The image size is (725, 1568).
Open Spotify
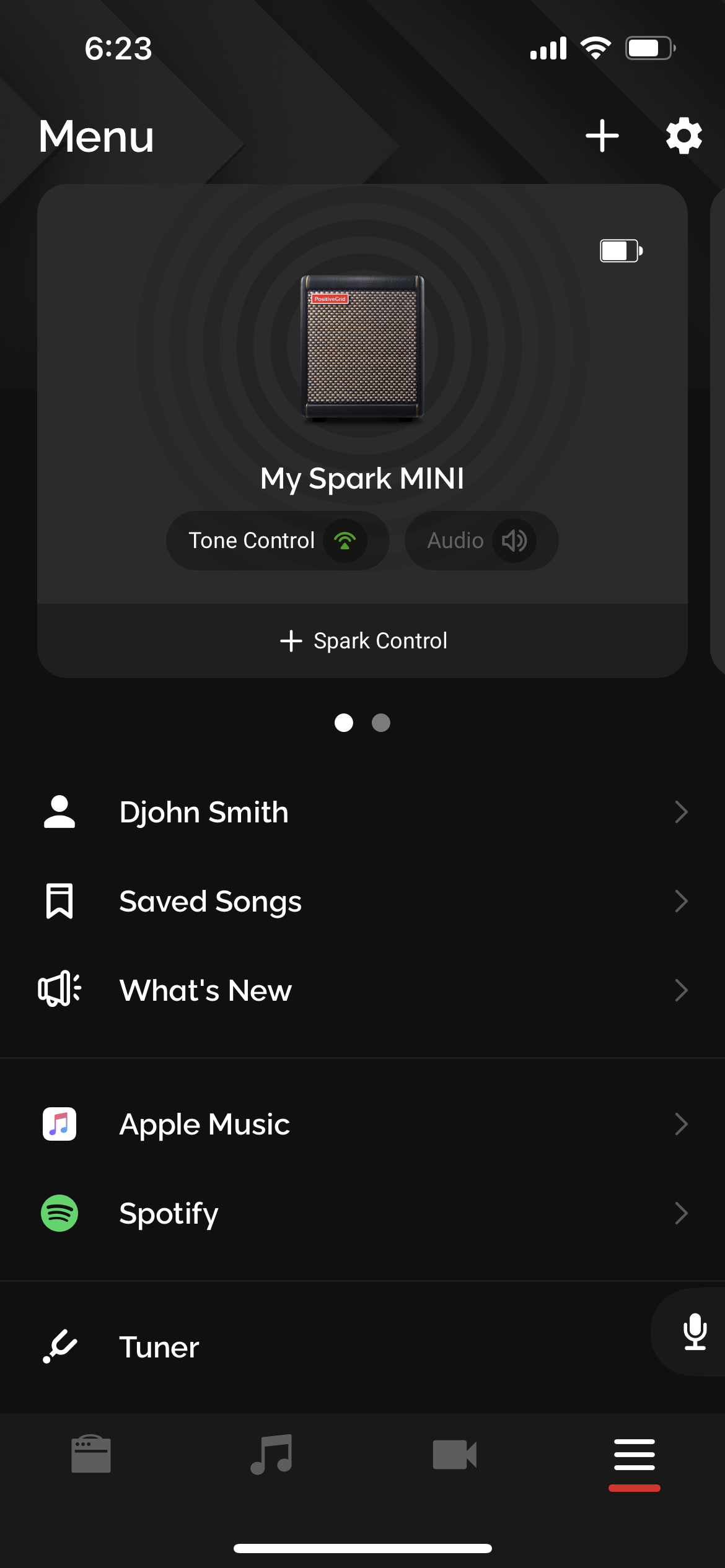tap(362, 1213)
